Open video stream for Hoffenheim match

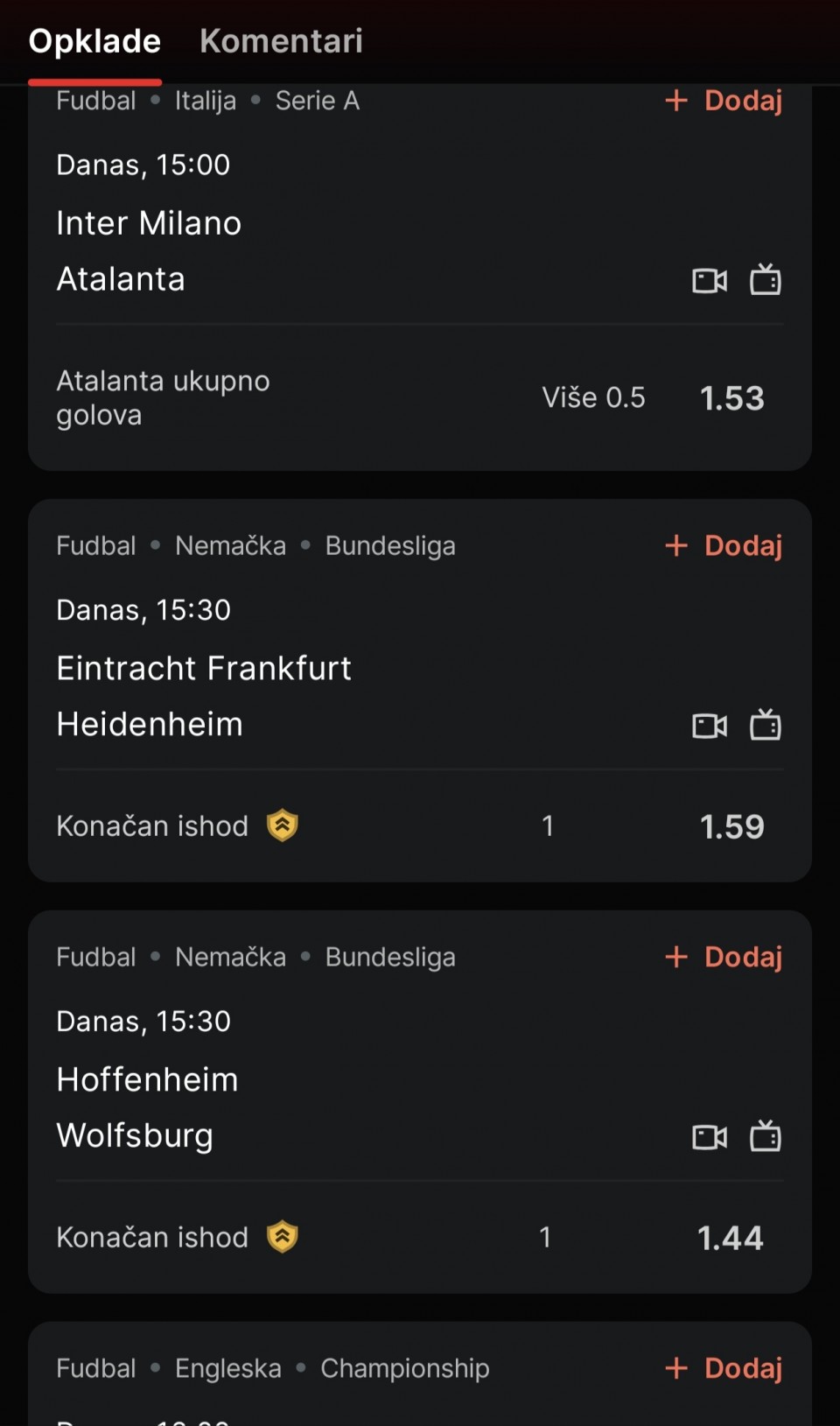710,1137
